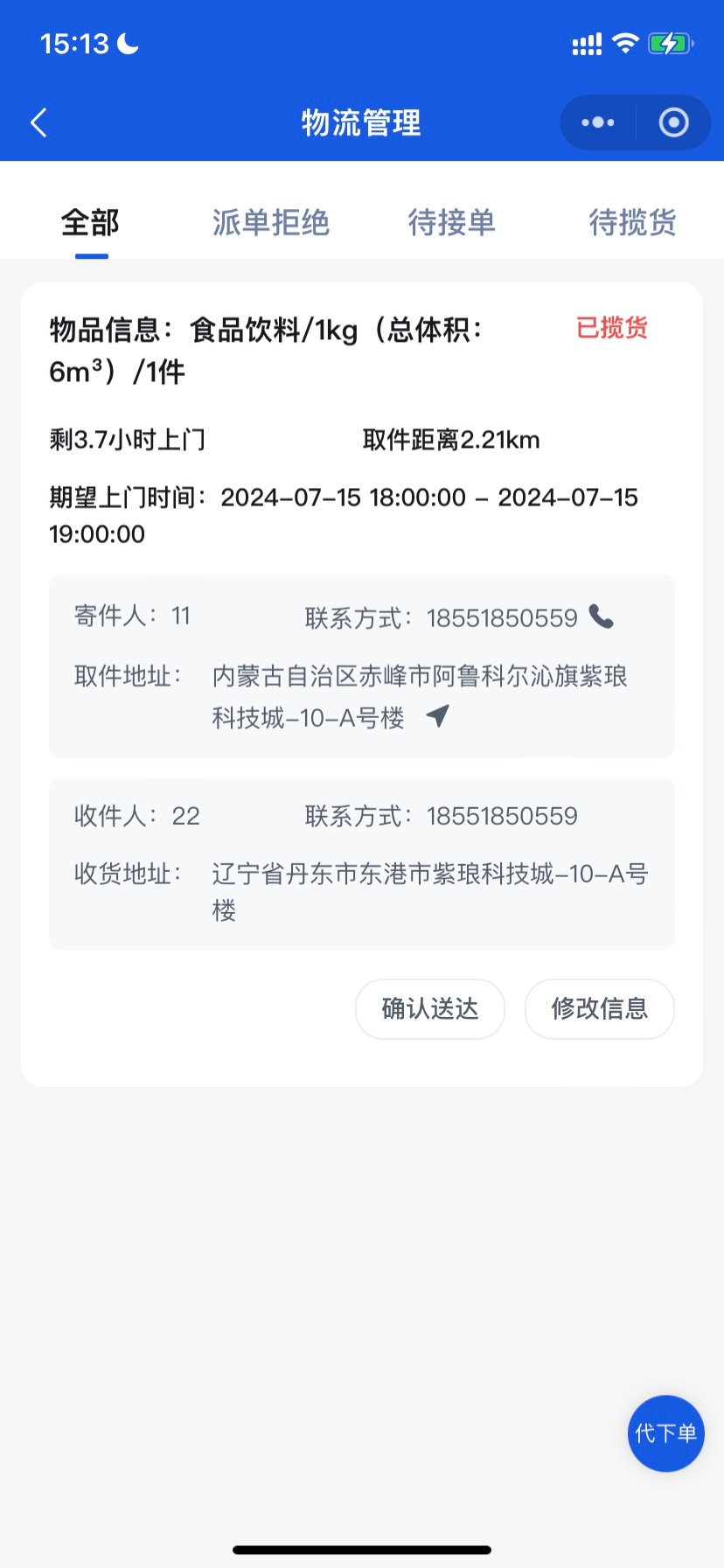
Task: Open the 待接单 tab
Action: (x=452, y=223)
